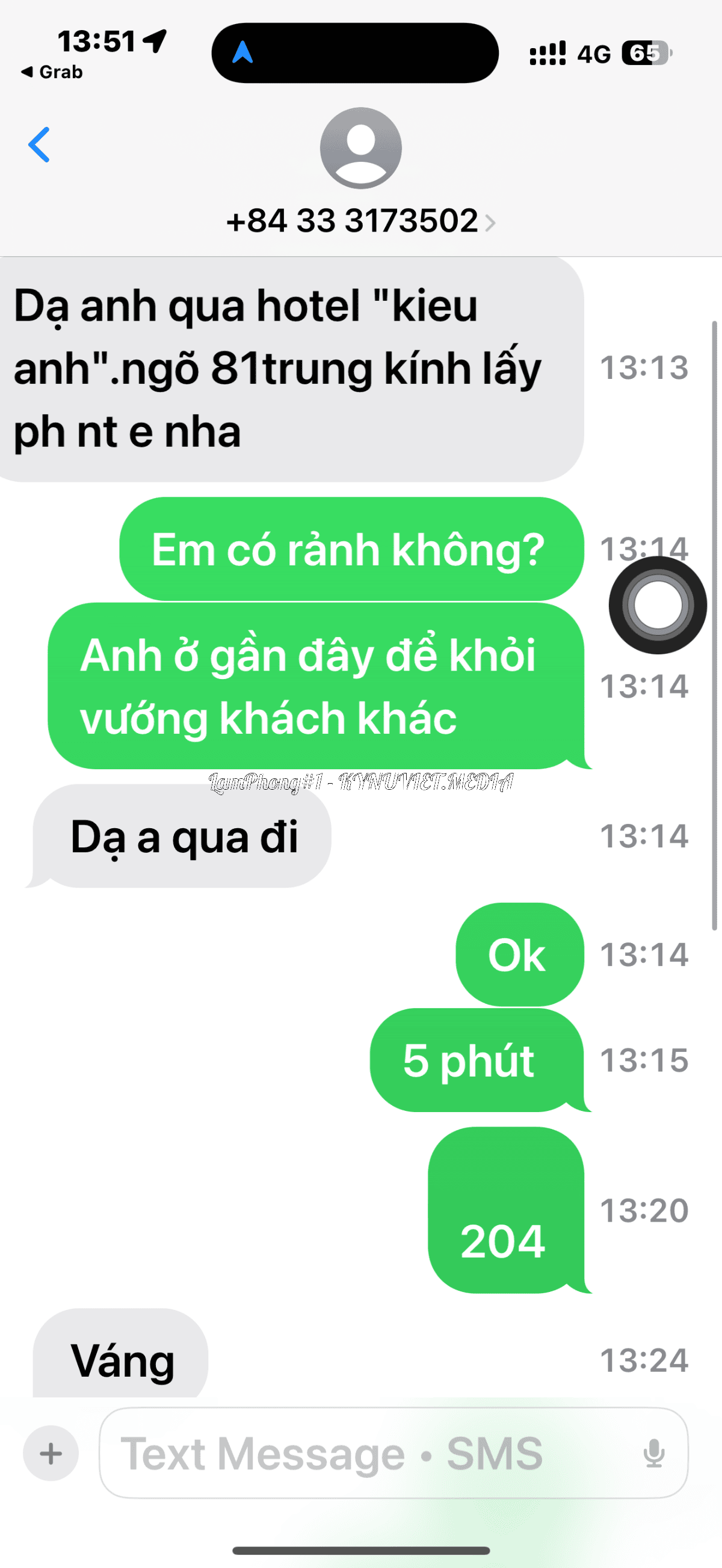This screenshot has height=1568, width=722.
Task: Open the AssistiveTouch floating button
Action: [x=658, y=605]
